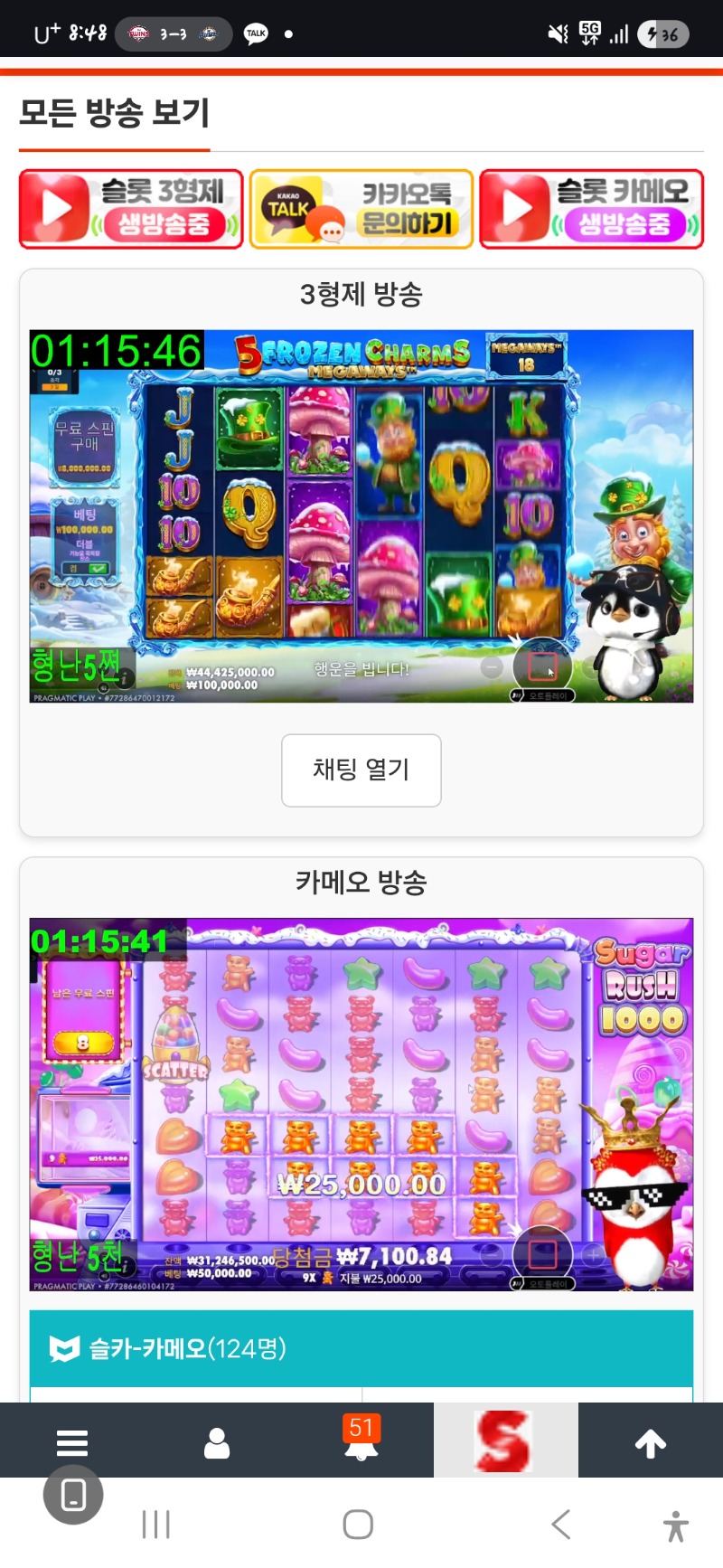This screenshot has width=723, height=1568.
Task: Tap the red S logo home button
Action: [505, 1440]
